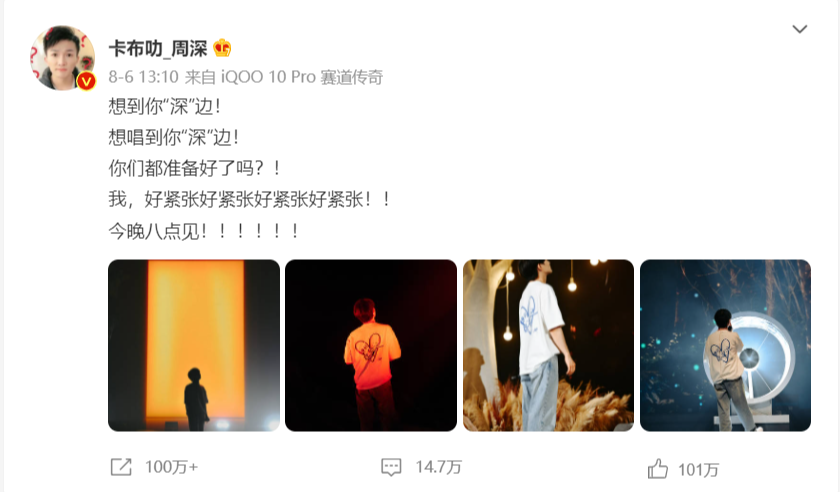The width and height of the screenshot is (840, 492).
Task: Open the username 卡布叻_周深 link
Action: tap(155, 49)
